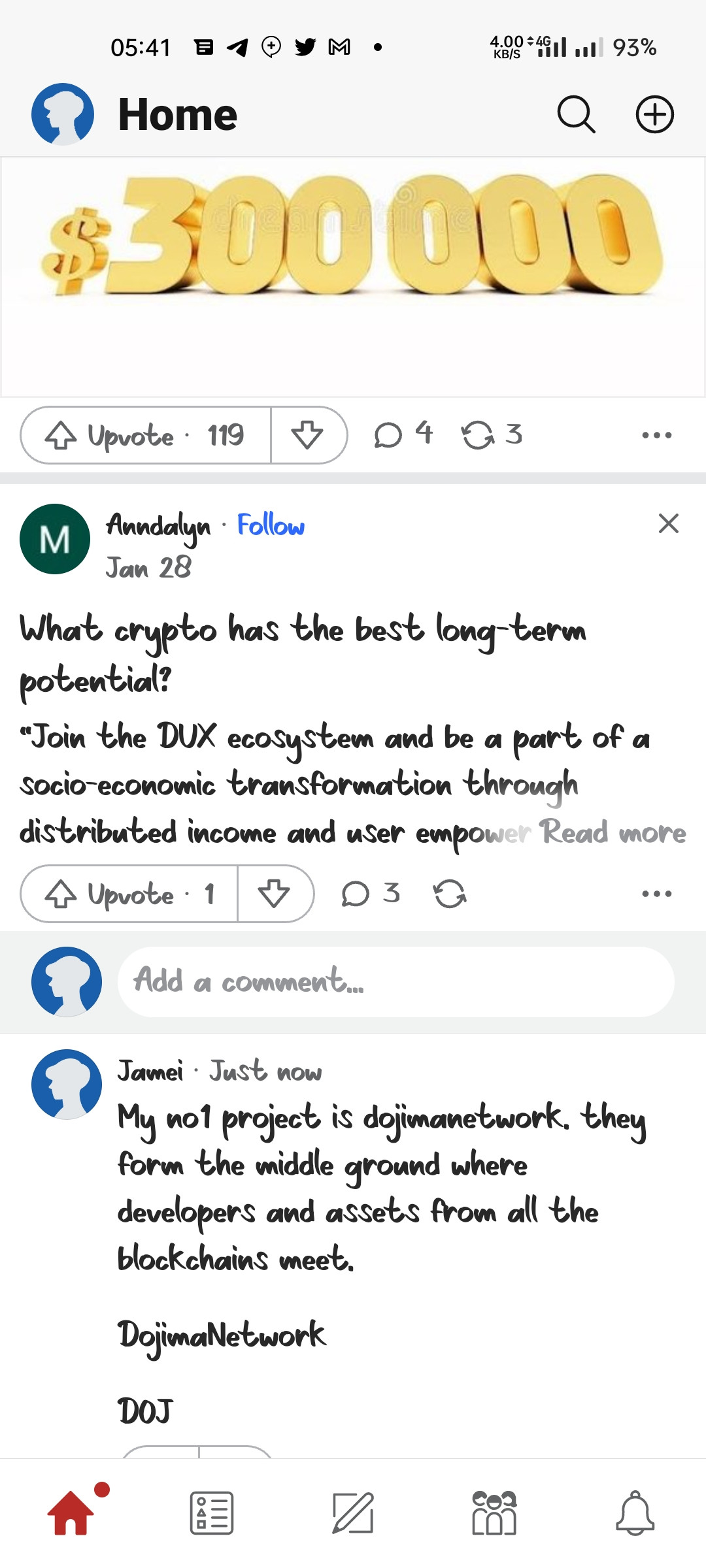Upvote Anndalyn's crypto answer
The width and height of the screenshot is (706, 1568).
click(129, 894)
